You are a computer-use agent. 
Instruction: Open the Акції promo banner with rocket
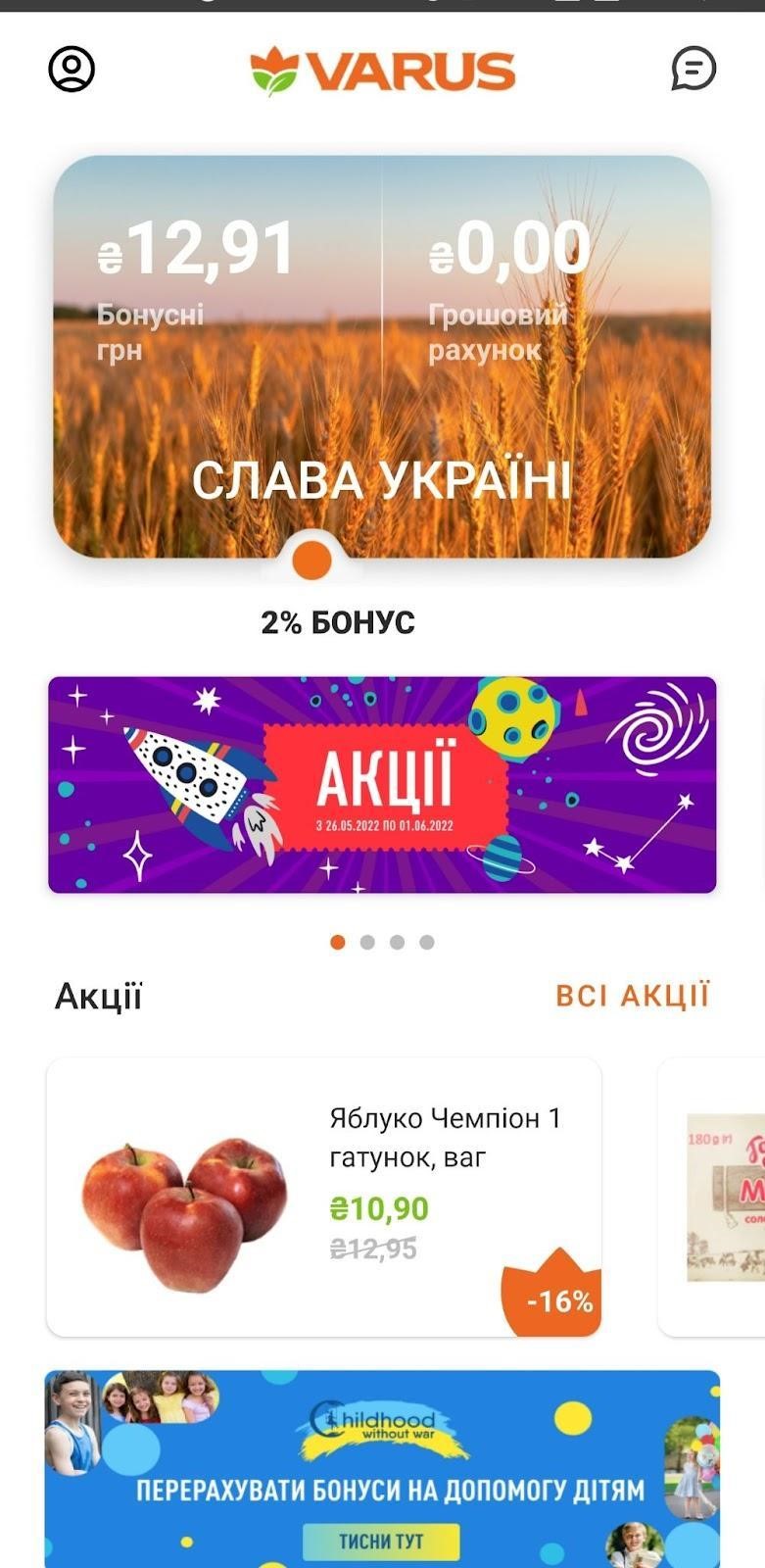click(382, 784)
